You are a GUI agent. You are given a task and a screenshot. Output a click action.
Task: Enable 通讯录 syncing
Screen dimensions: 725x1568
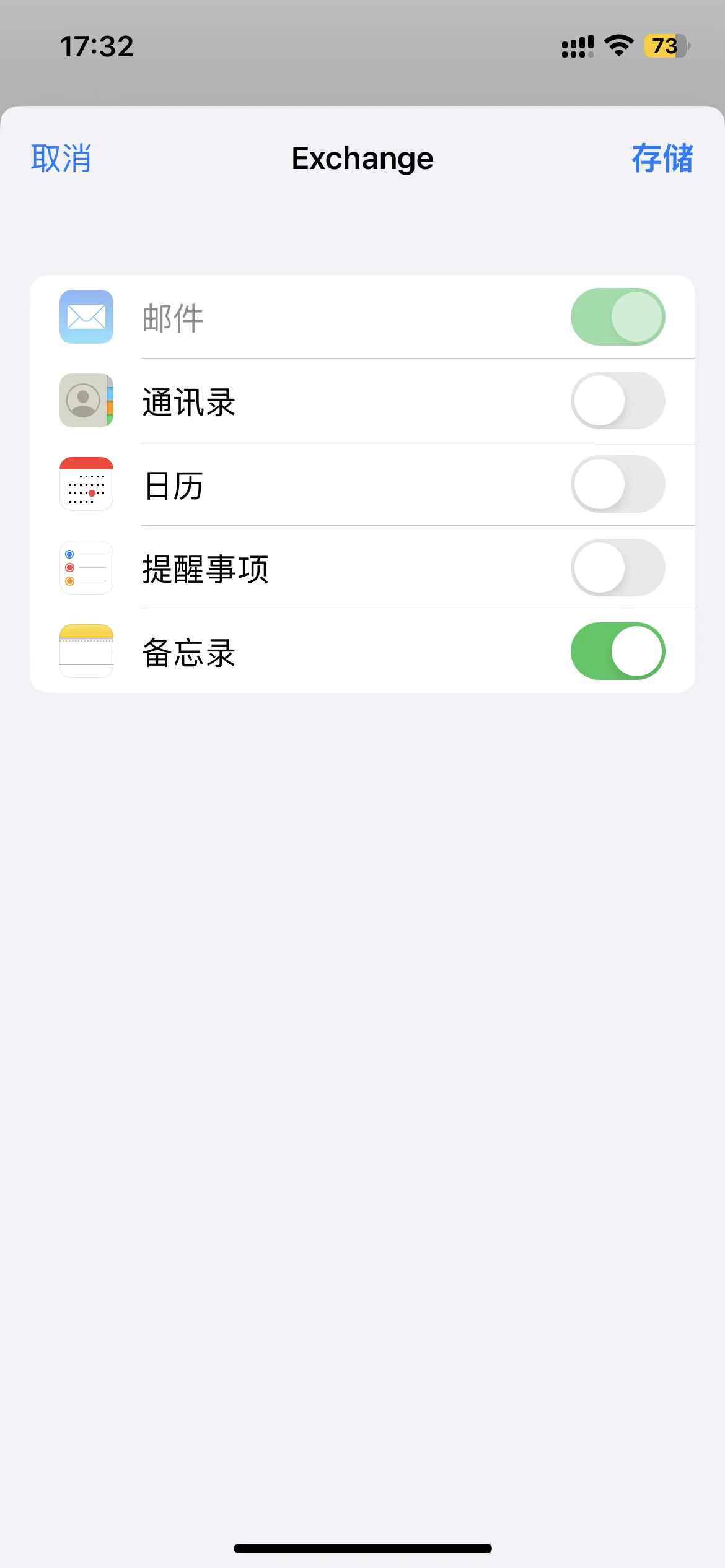coord(617,401)
